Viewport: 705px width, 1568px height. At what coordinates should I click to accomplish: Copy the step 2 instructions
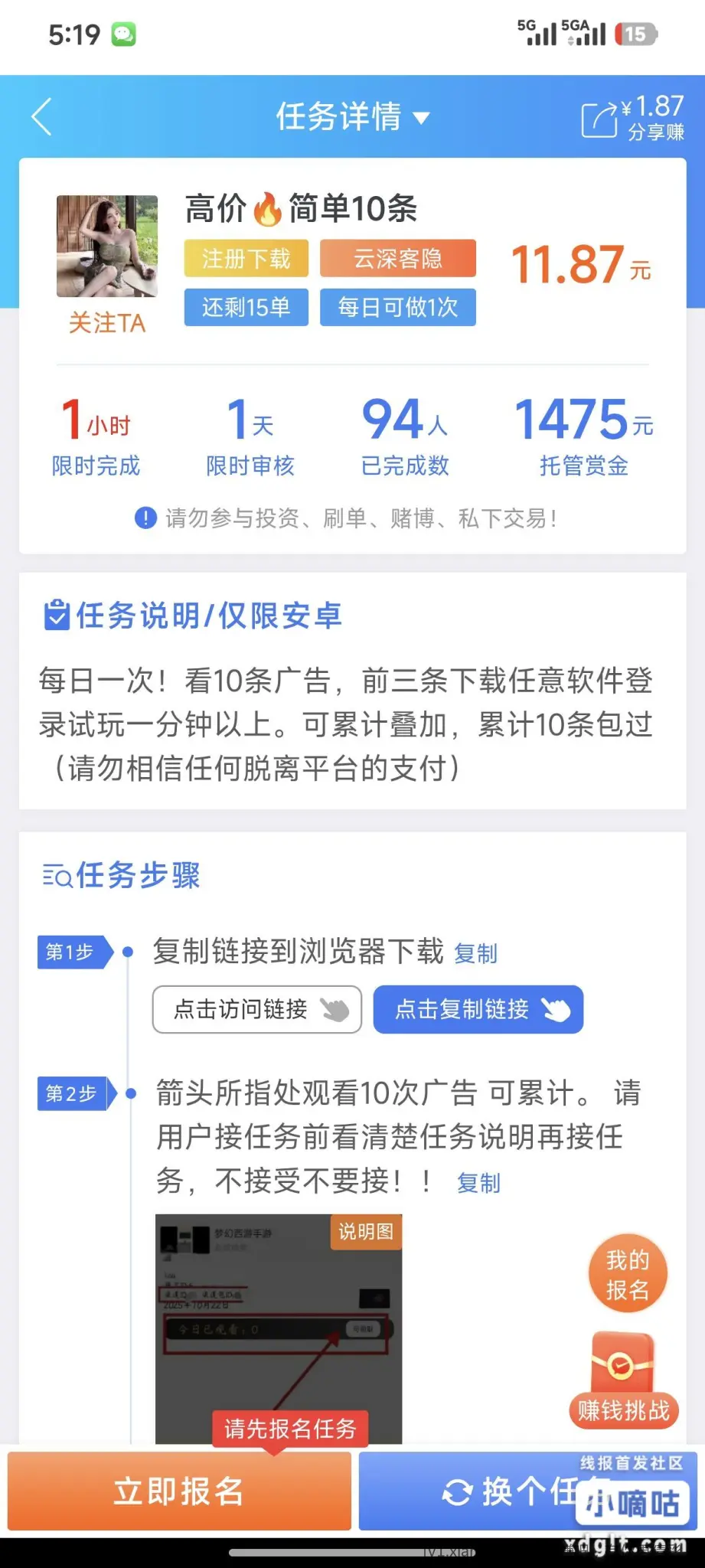click(478, 1184)
